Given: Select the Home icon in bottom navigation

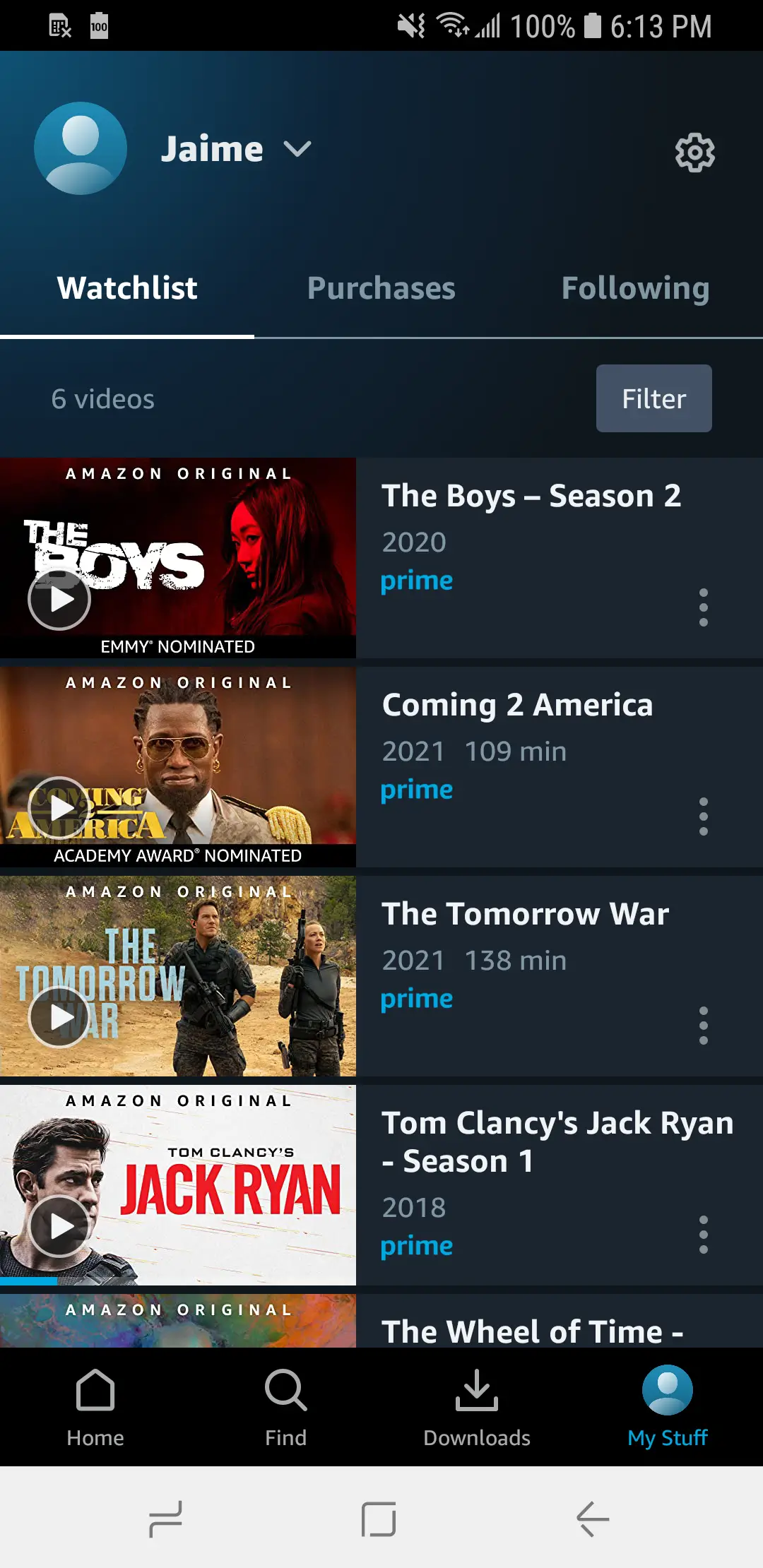Looking at the screenshot, I should pyautogui.click(x=95, y=1406).
